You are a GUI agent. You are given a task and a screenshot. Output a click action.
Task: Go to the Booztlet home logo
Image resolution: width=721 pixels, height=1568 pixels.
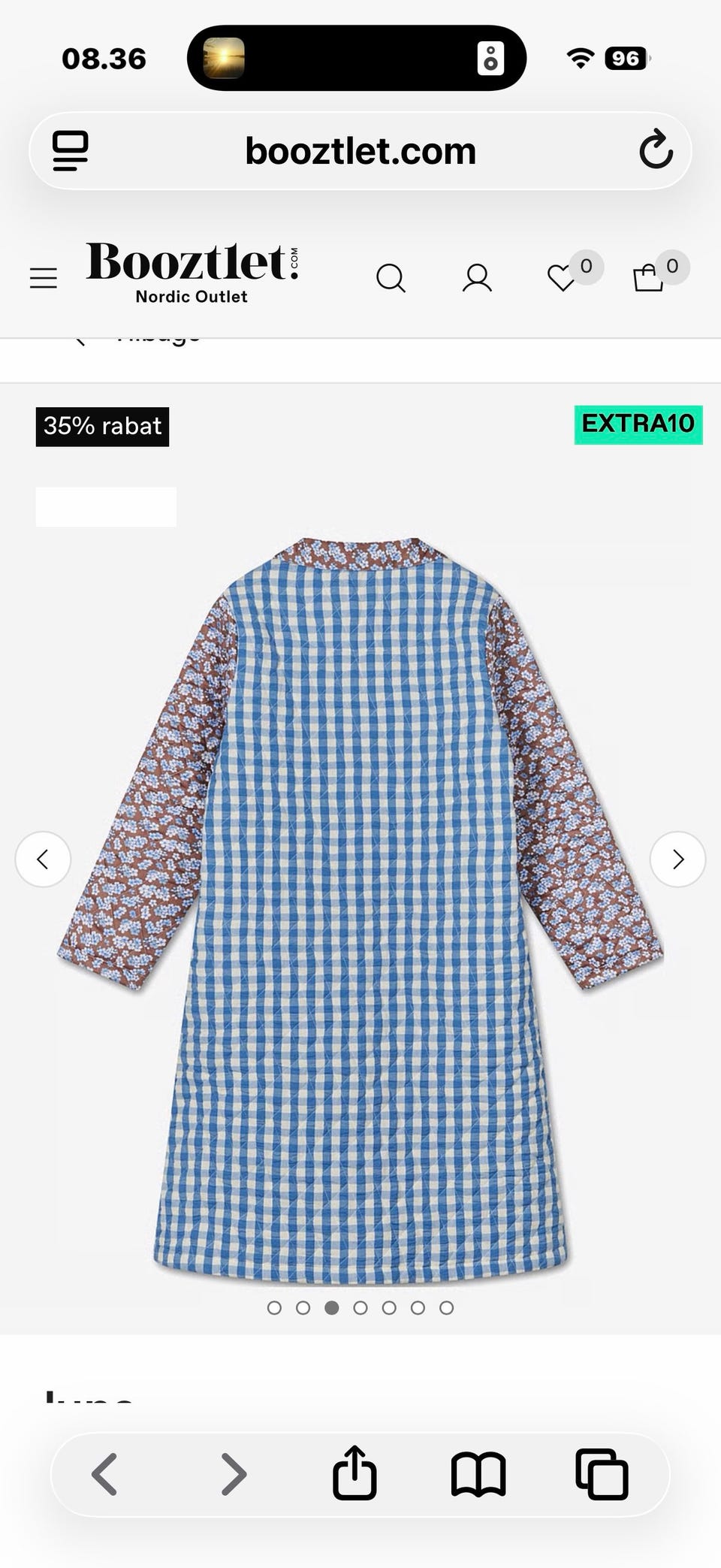pyautogui.click(x=192, y=272)
